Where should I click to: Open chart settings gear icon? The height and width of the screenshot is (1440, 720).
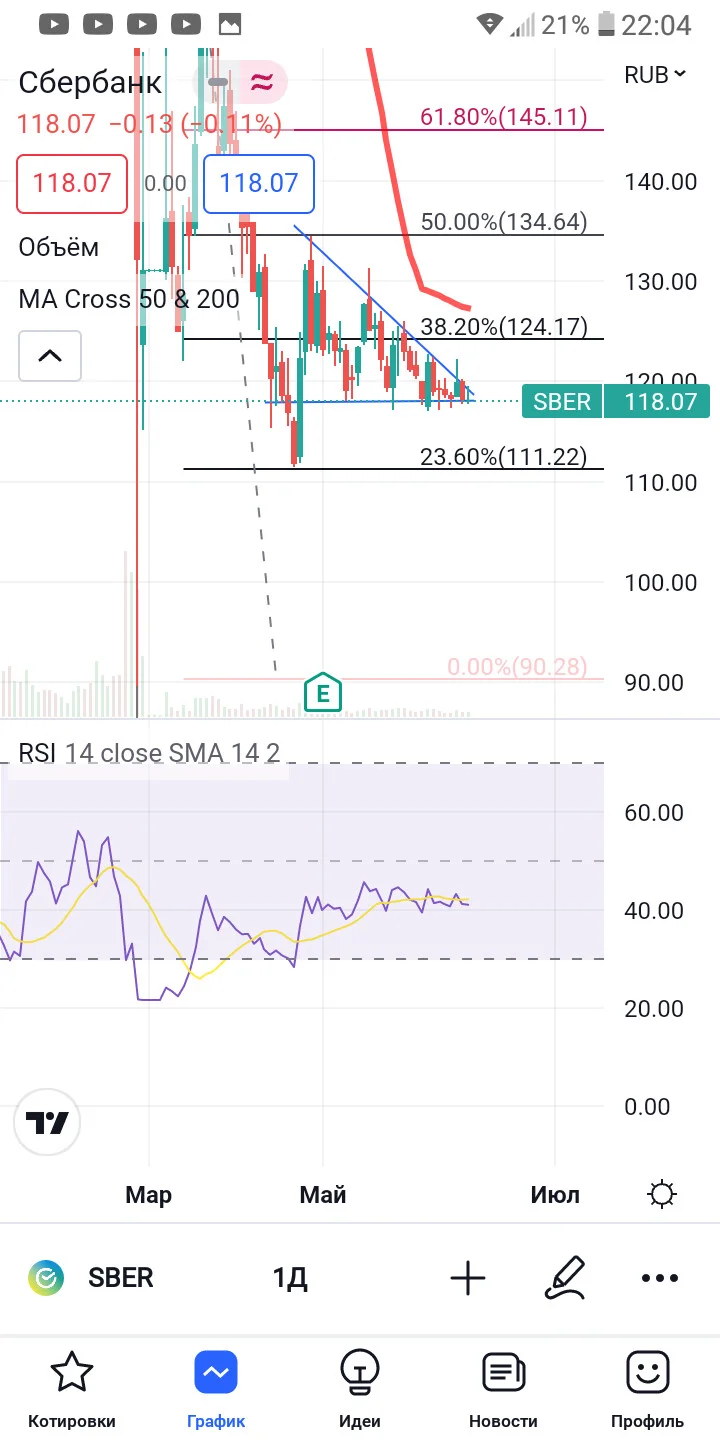coord(662,1194)
